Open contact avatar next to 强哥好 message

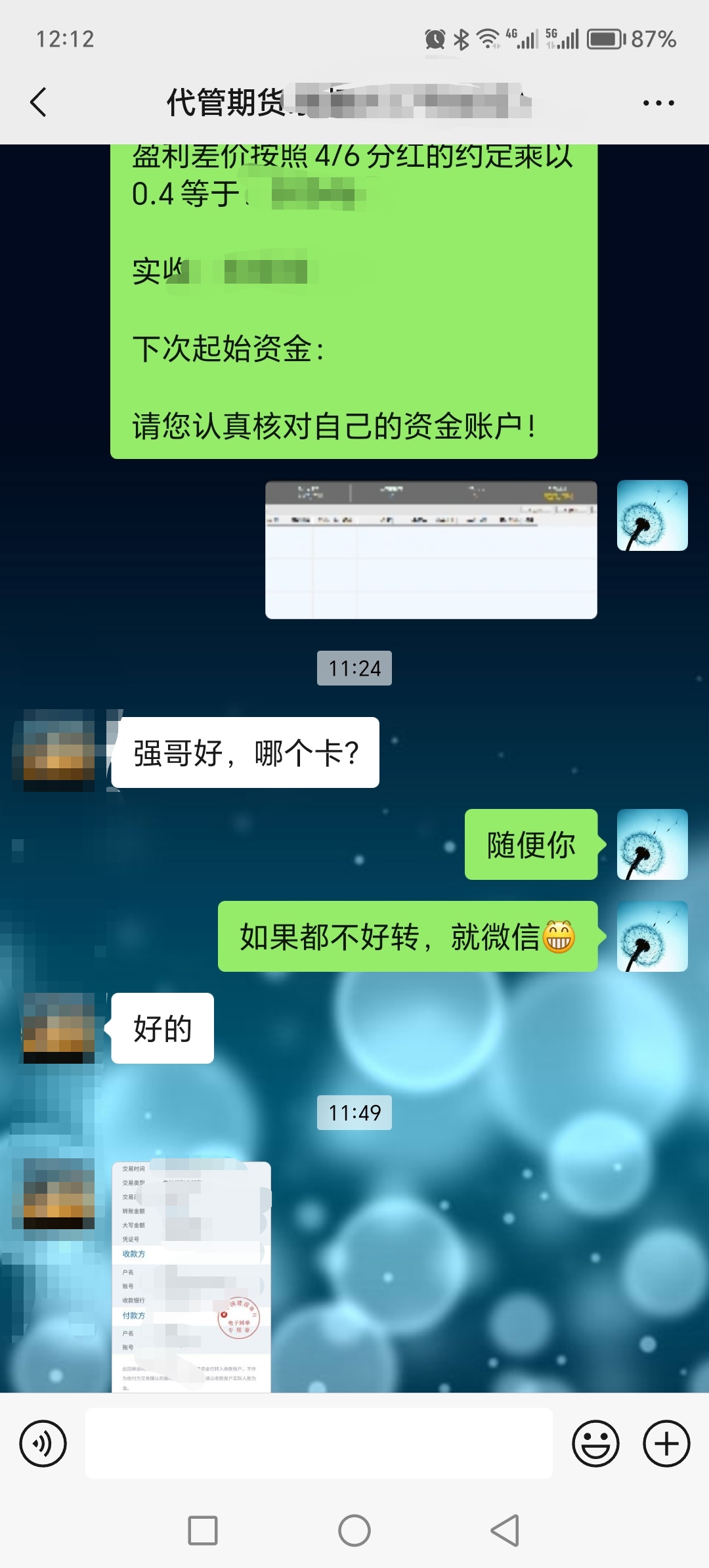click(59, 751)
